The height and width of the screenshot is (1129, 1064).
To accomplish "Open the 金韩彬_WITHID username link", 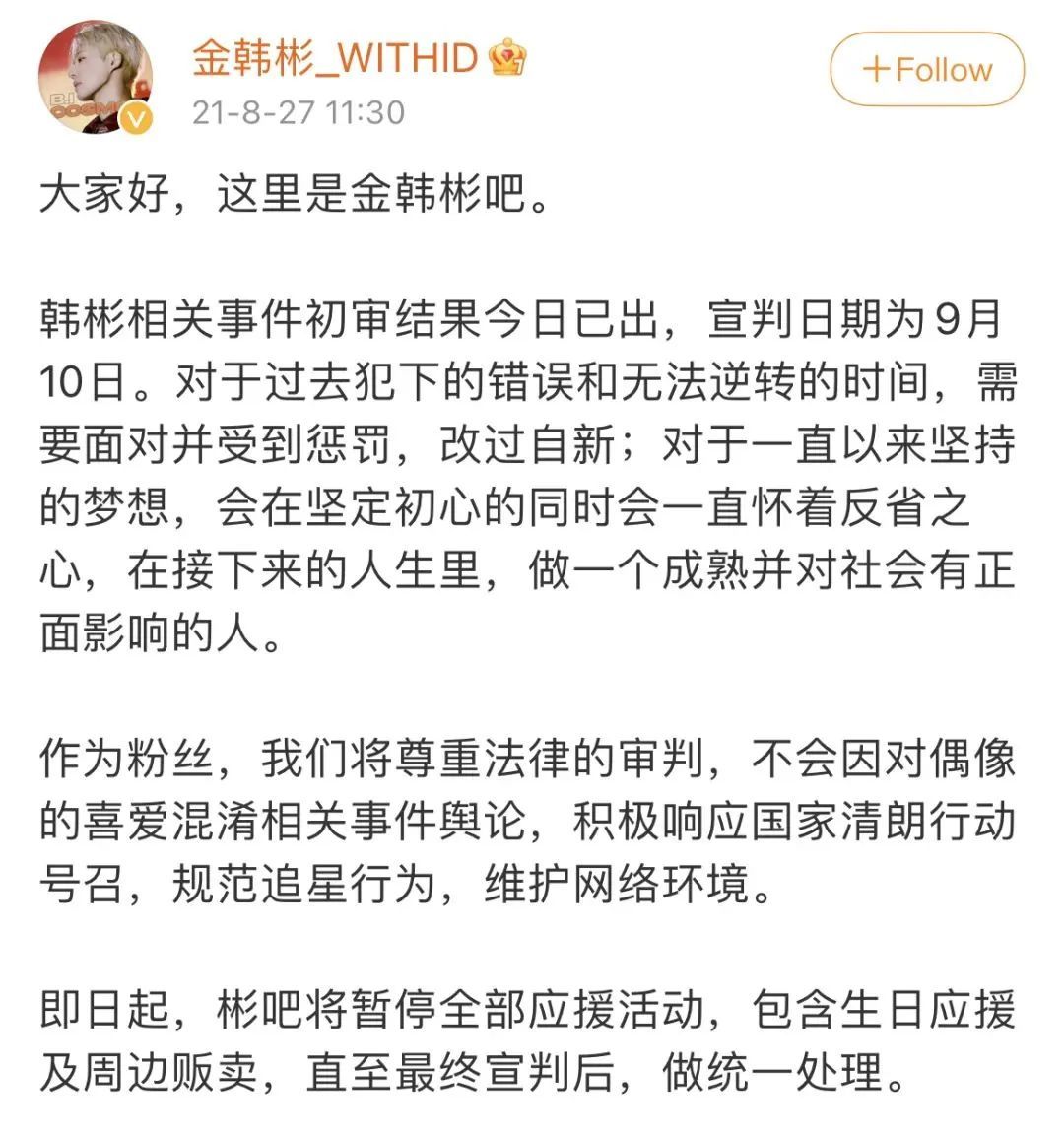I will coord(335,57).
